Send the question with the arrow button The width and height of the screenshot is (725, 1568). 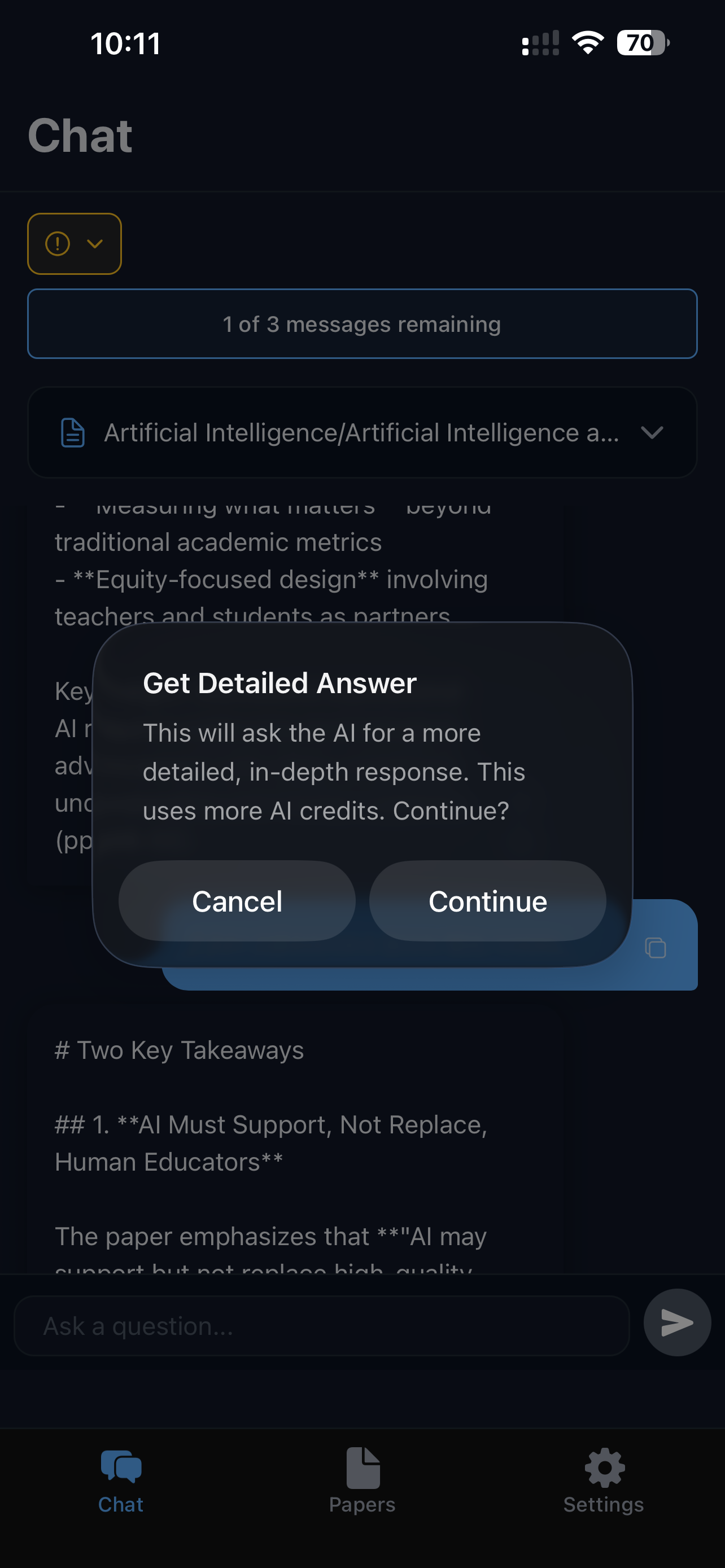(x=677, y=1322)
